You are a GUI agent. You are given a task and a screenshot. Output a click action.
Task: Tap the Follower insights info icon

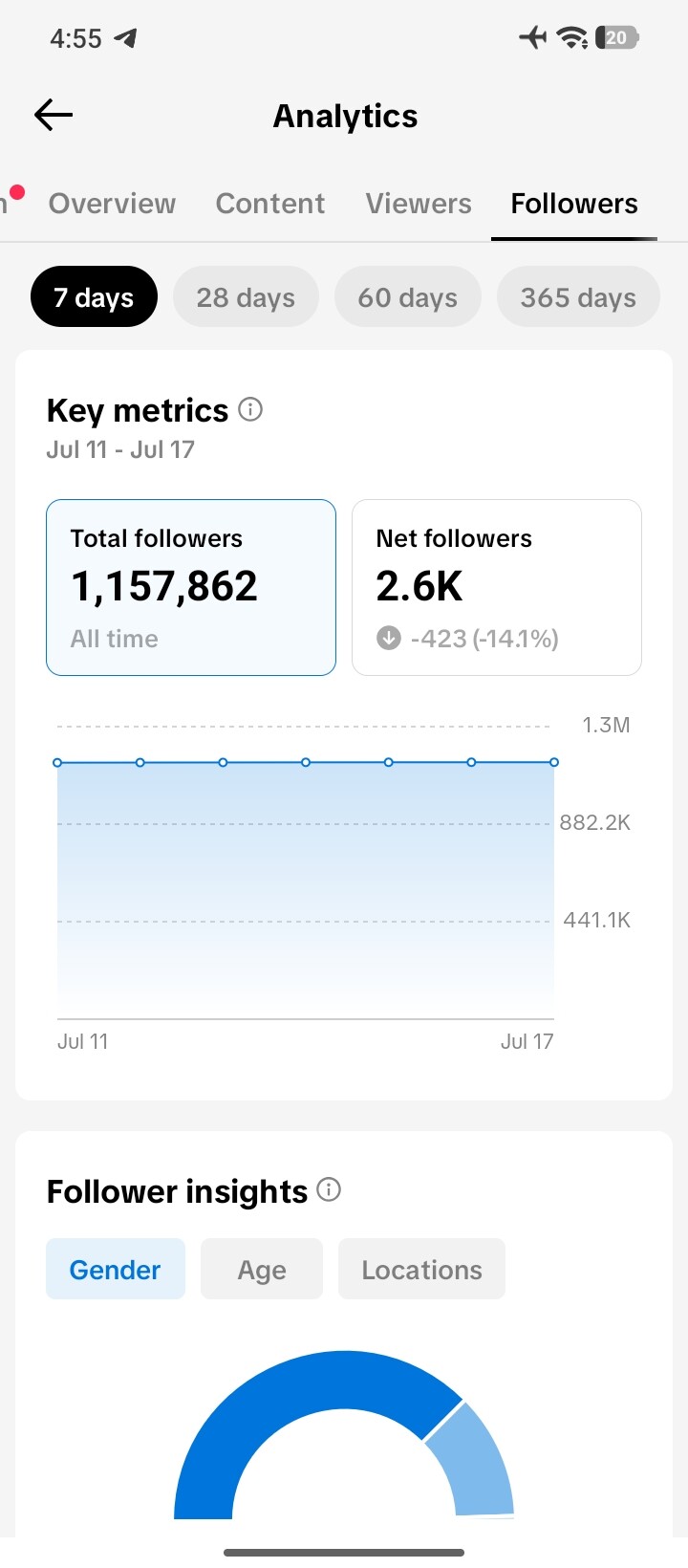pos(329,1190)
